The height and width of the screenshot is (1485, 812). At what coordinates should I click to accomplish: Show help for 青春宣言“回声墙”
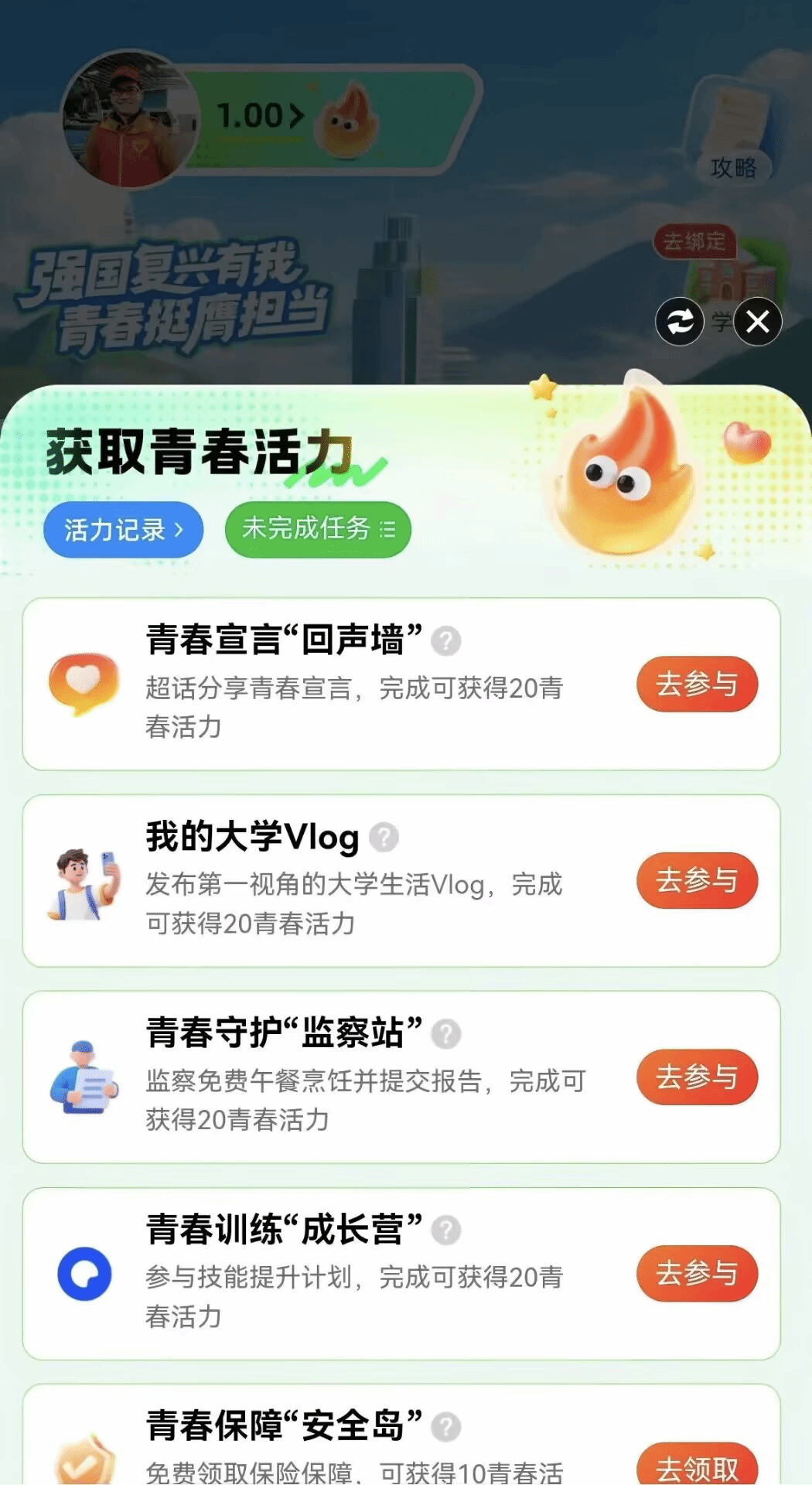coord(446,641)
